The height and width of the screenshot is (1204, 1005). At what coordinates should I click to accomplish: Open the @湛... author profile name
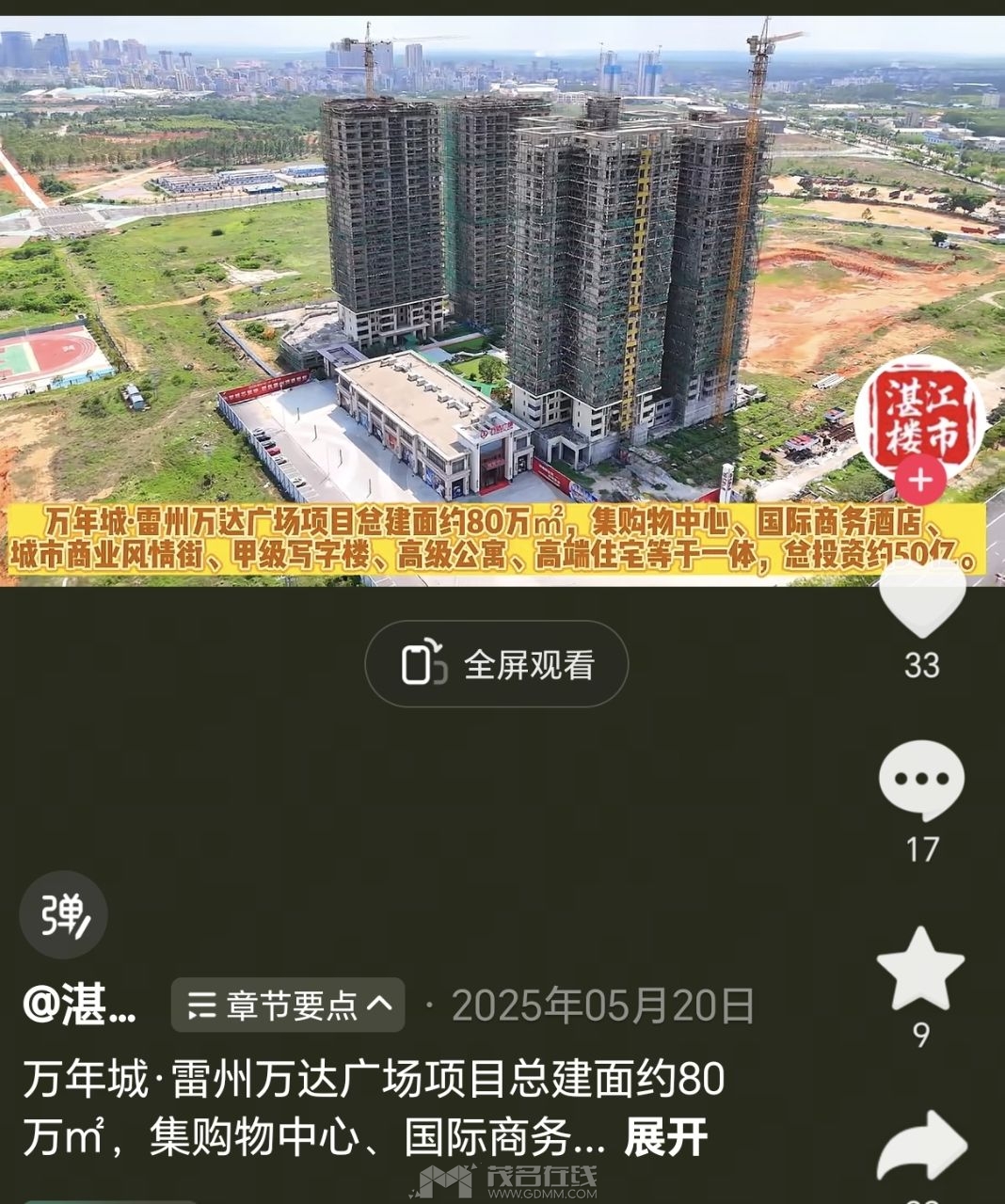click(x=80, y=1005)
